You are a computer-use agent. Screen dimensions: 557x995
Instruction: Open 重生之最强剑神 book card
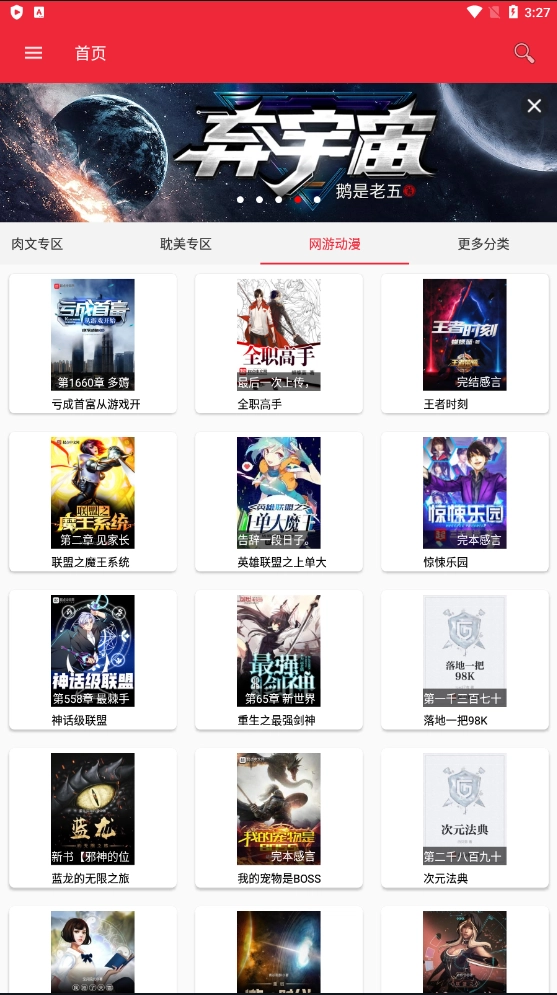(278, 659)
